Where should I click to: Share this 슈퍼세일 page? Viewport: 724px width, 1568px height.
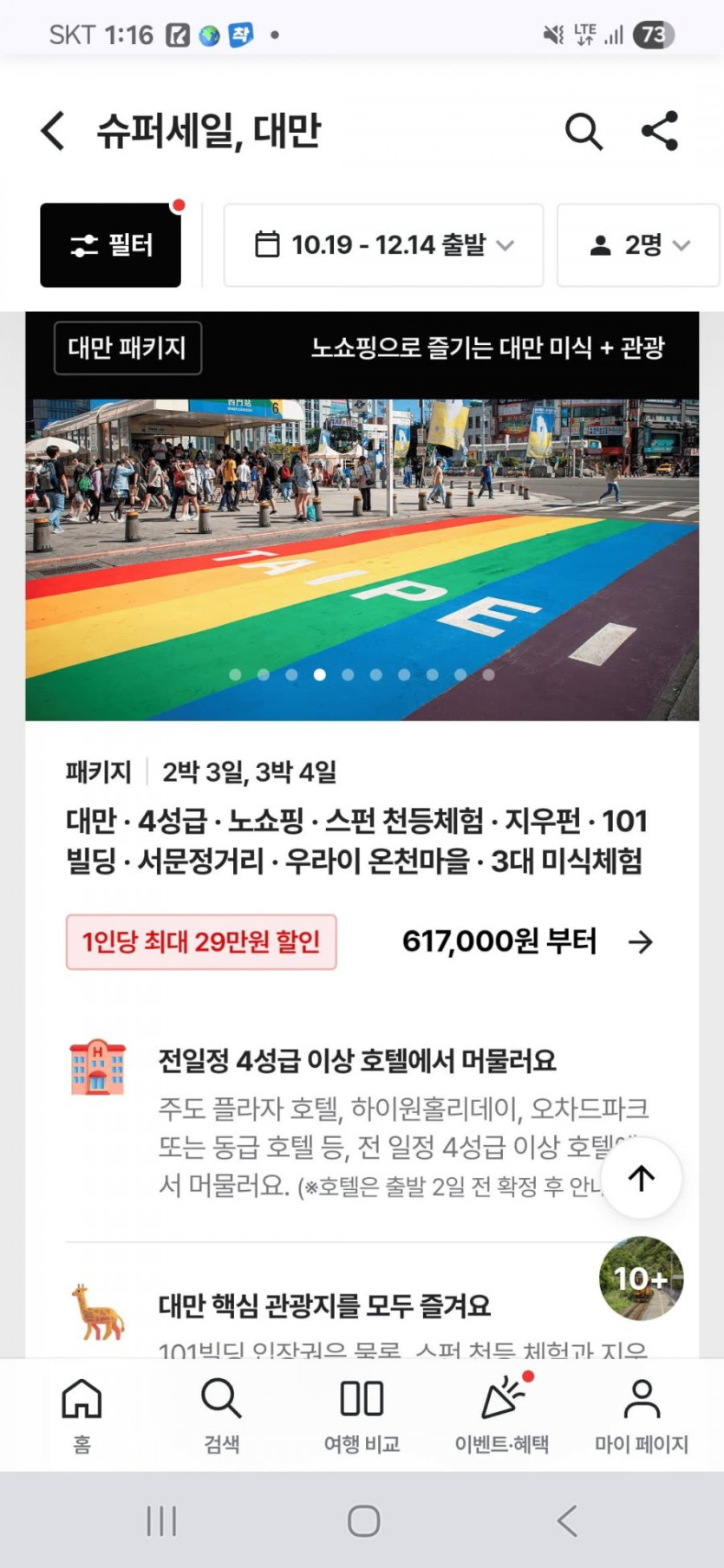pyautogui.click(x=660, y=132)
